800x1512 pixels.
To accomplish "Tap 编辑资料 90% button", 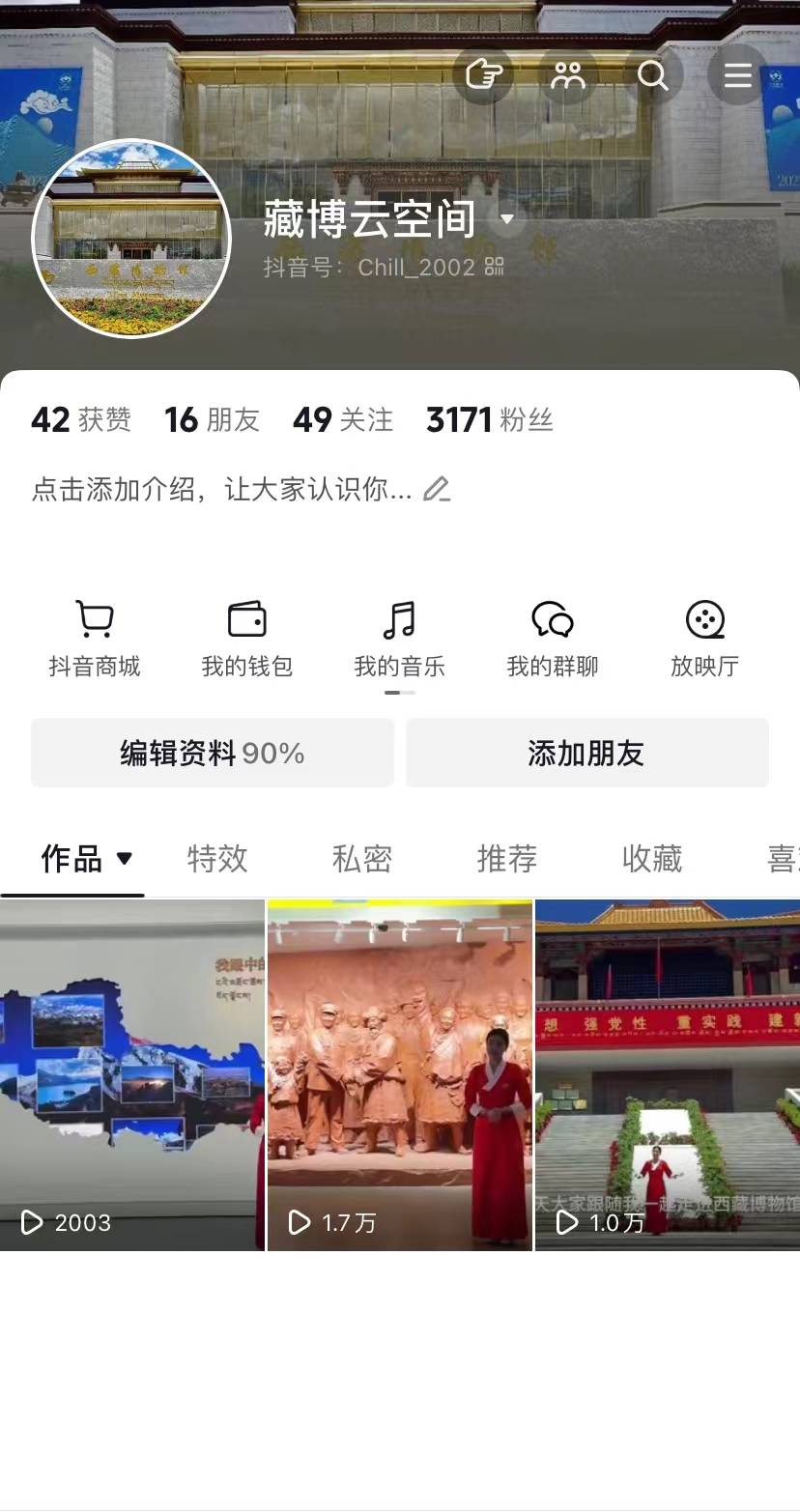I will click(213, 753).
